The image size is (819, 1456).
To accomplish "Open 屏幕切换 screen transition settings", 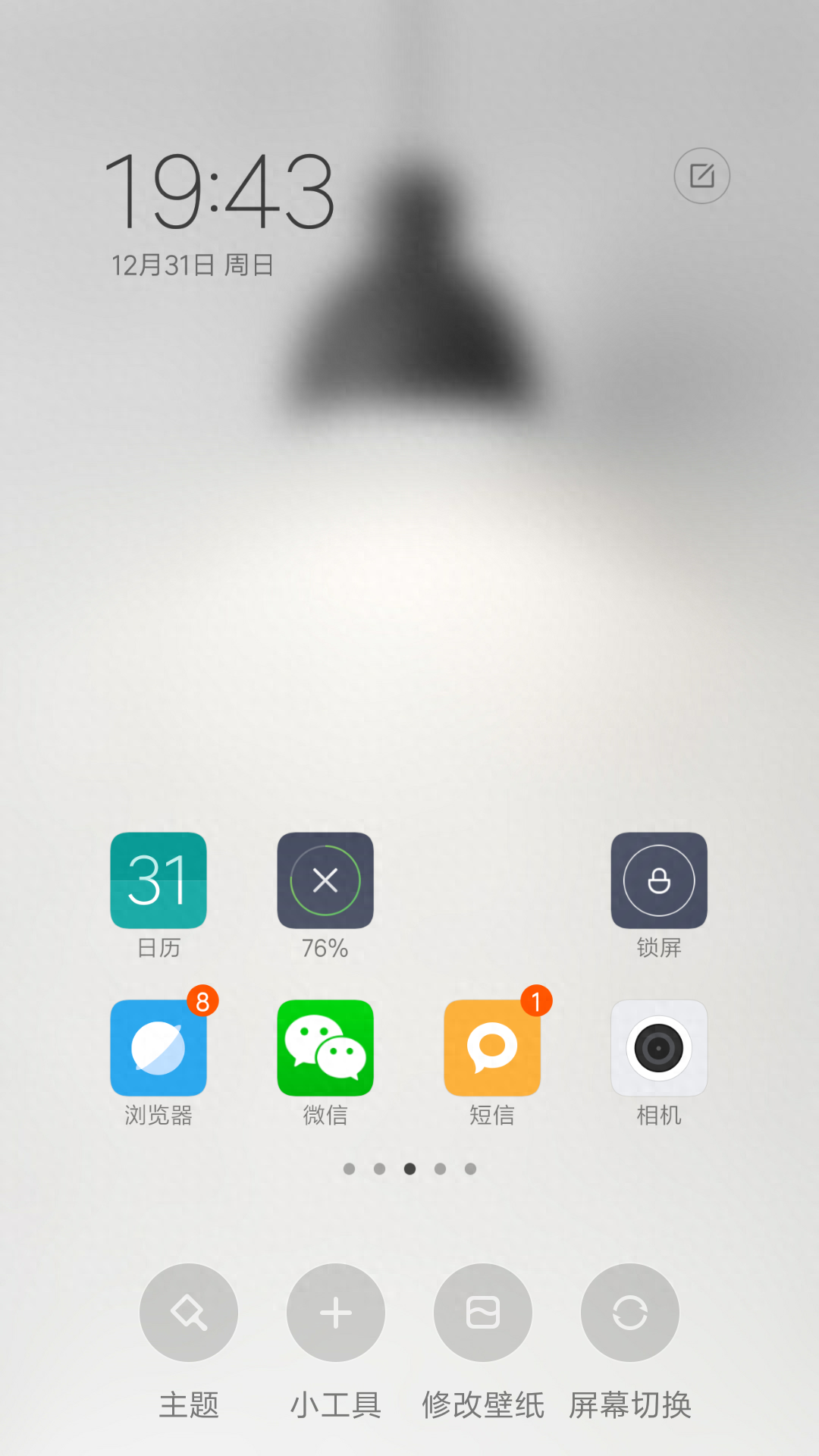I will pos(630,1313).
